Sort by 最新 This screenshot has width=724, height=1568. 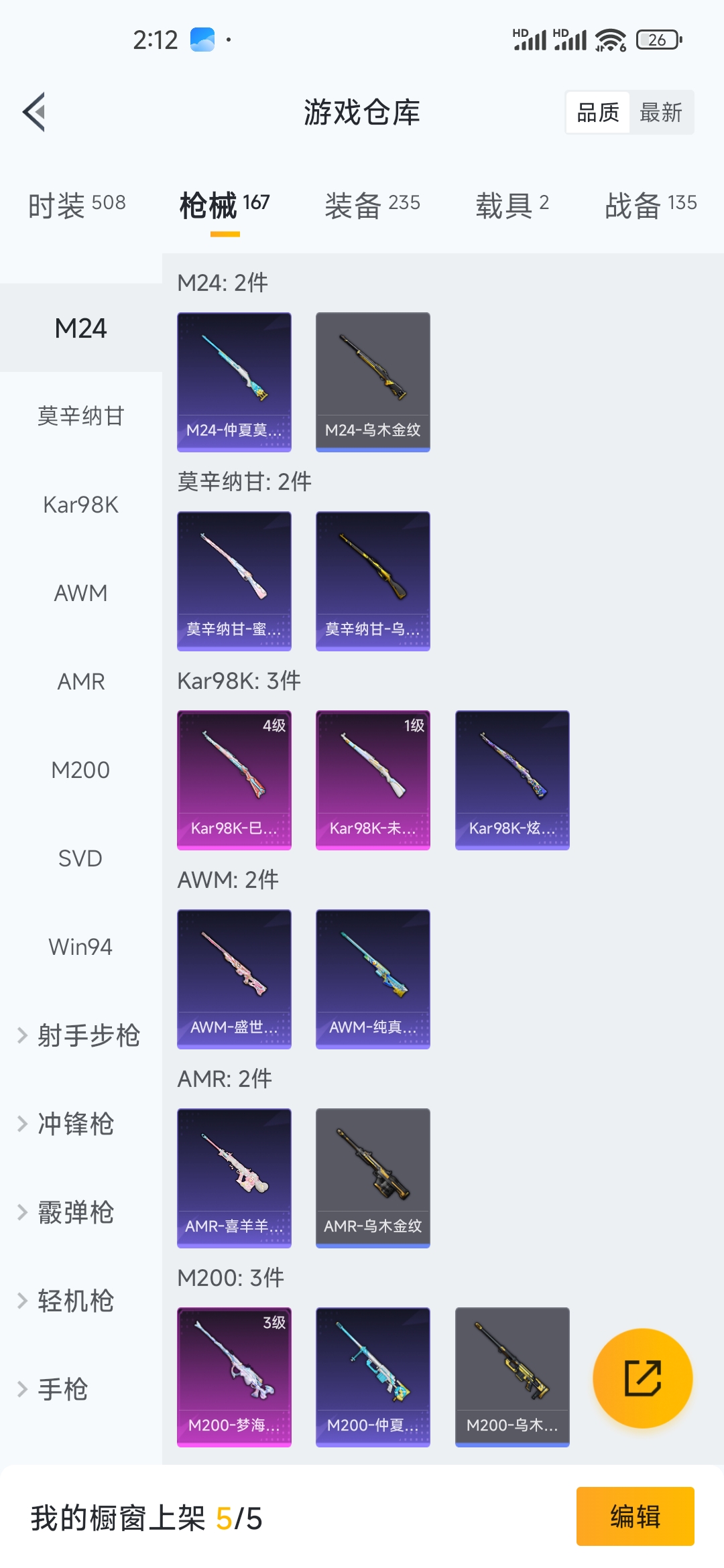coord(661,113)
